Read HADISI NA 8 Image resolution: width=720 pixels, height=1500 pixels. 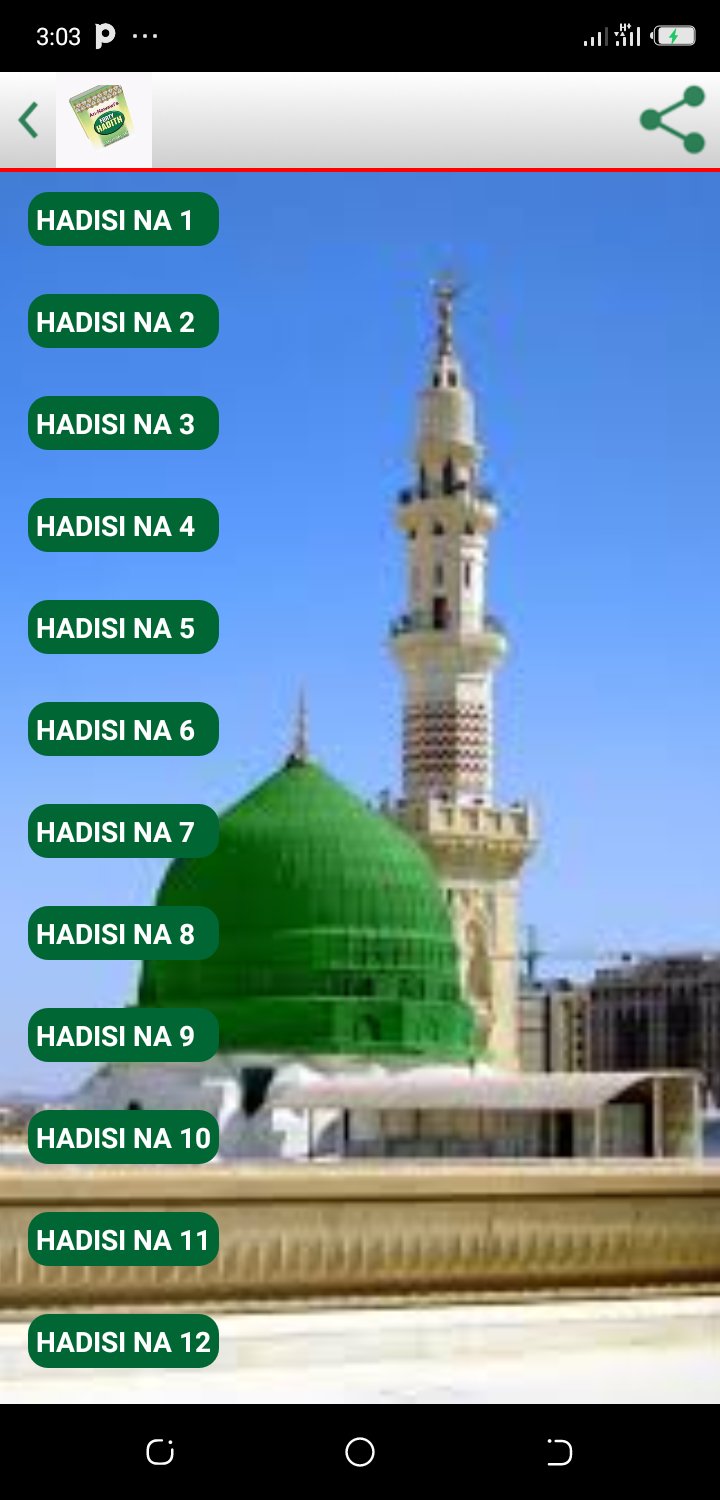123,933
